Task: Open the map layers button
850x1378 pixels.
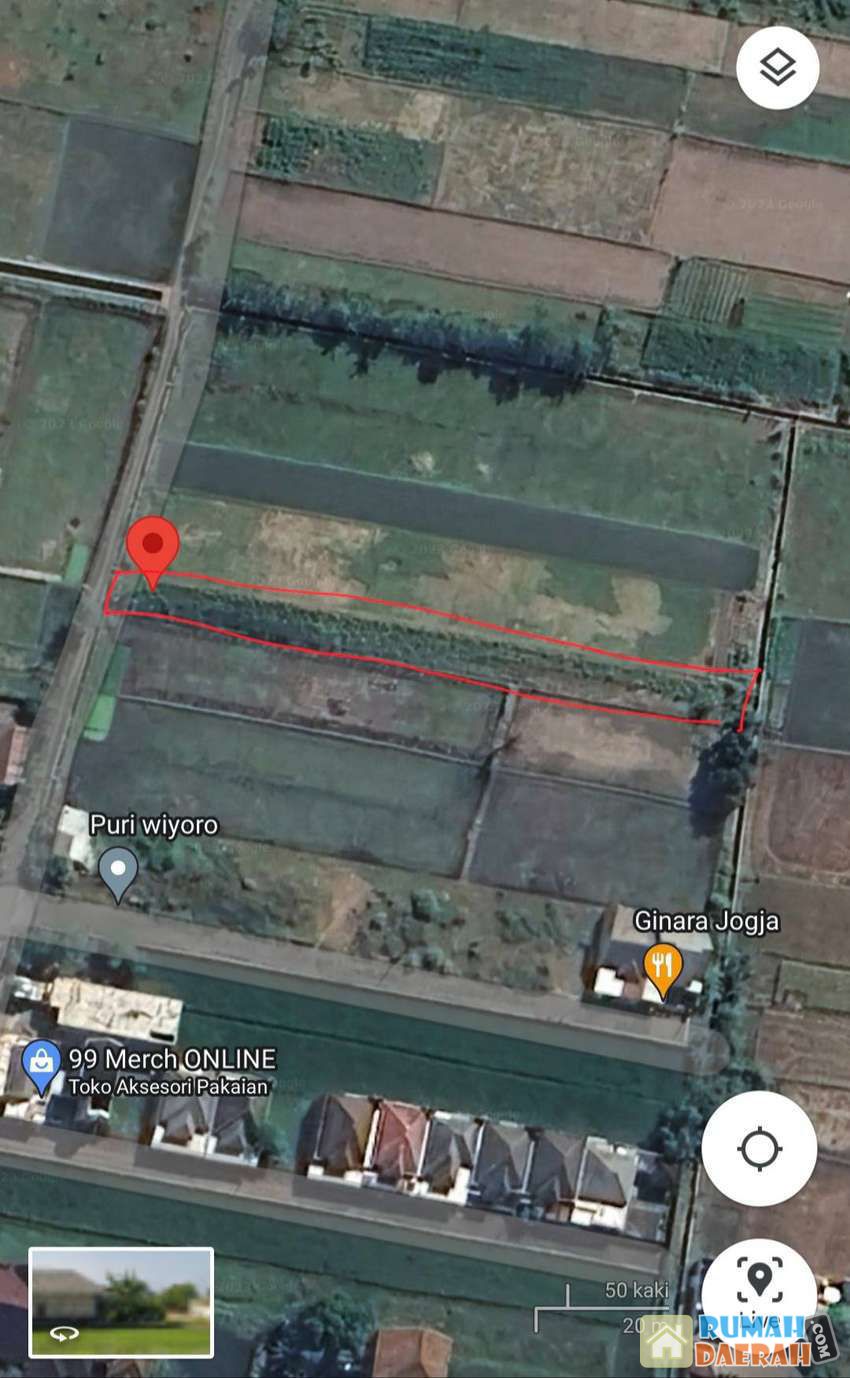Action: (777, 68)
